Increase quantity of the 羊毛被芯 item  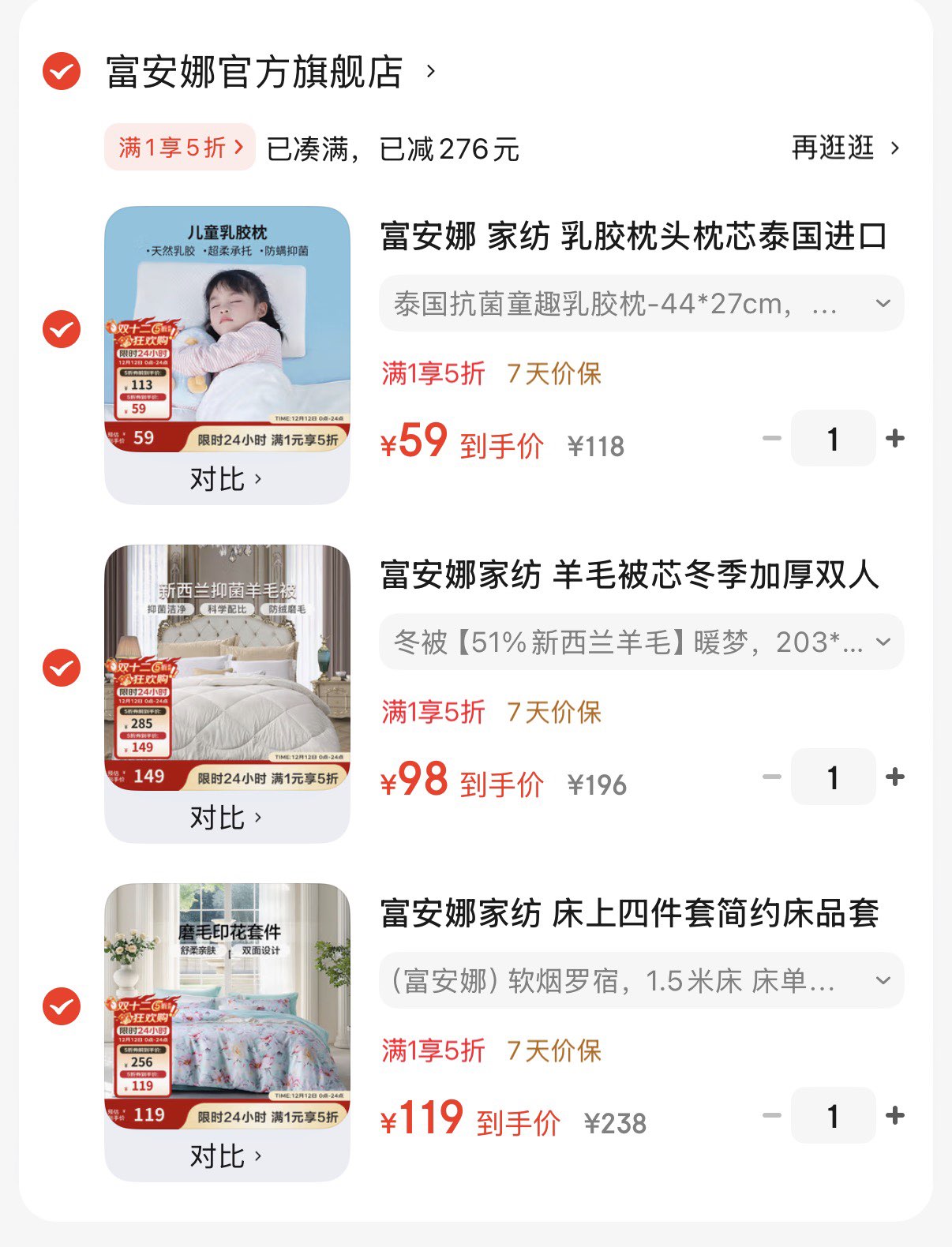[x=895, y=777]
